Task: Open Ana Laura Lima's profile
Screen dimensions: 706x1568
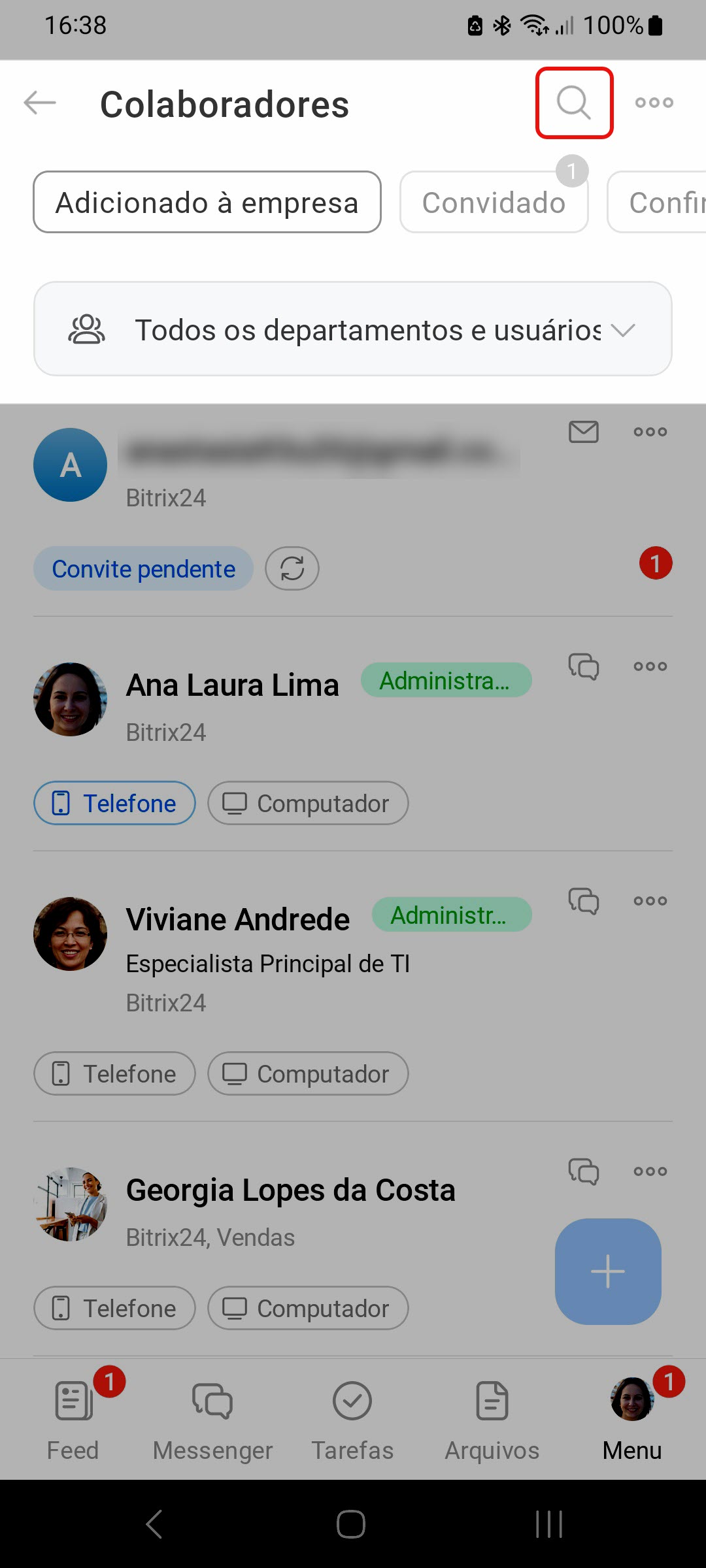Action: [x=232, y=686]
